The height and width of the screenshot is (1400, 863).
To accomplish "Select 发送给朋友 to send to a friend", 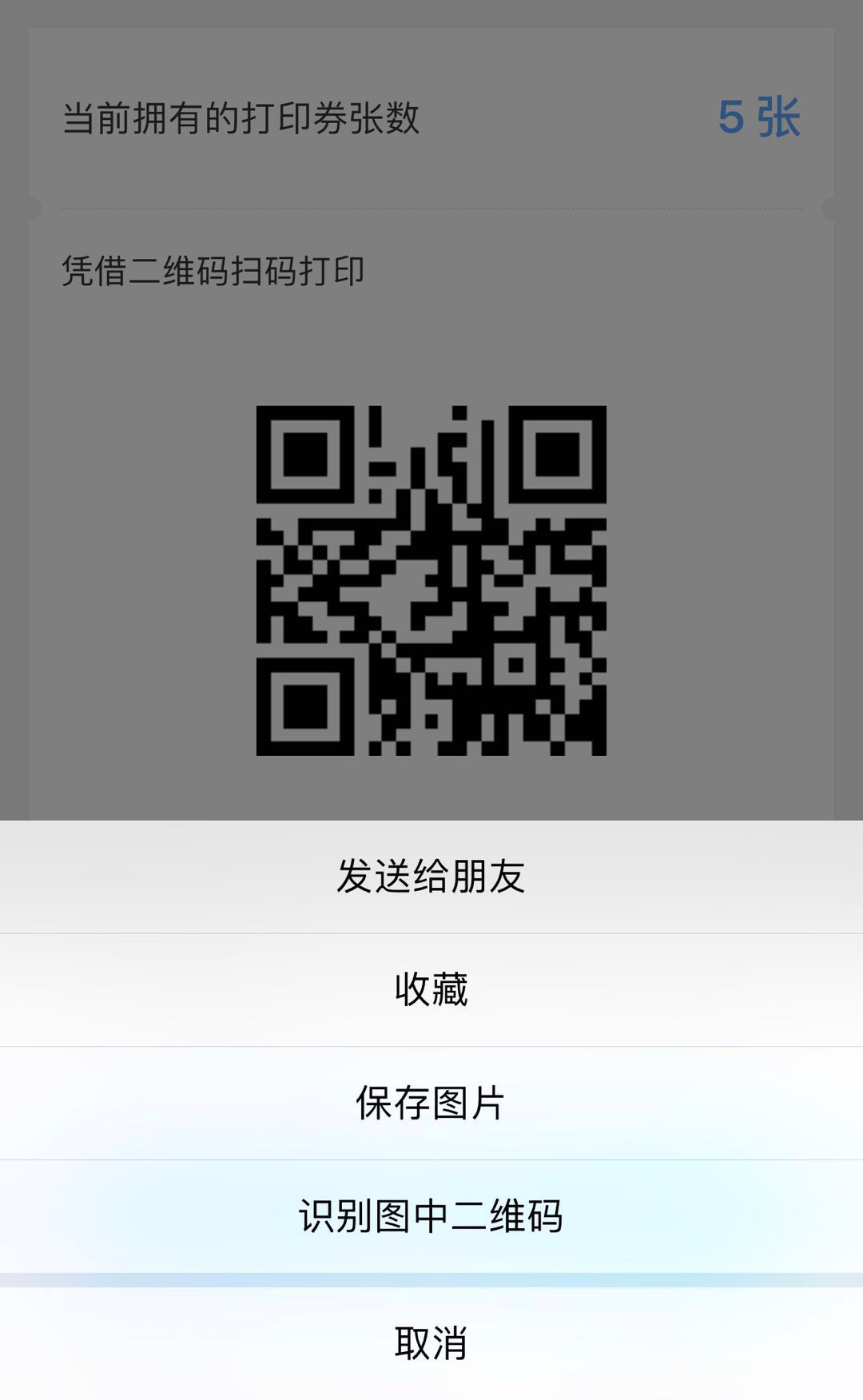I will click(x=431, y=877).
